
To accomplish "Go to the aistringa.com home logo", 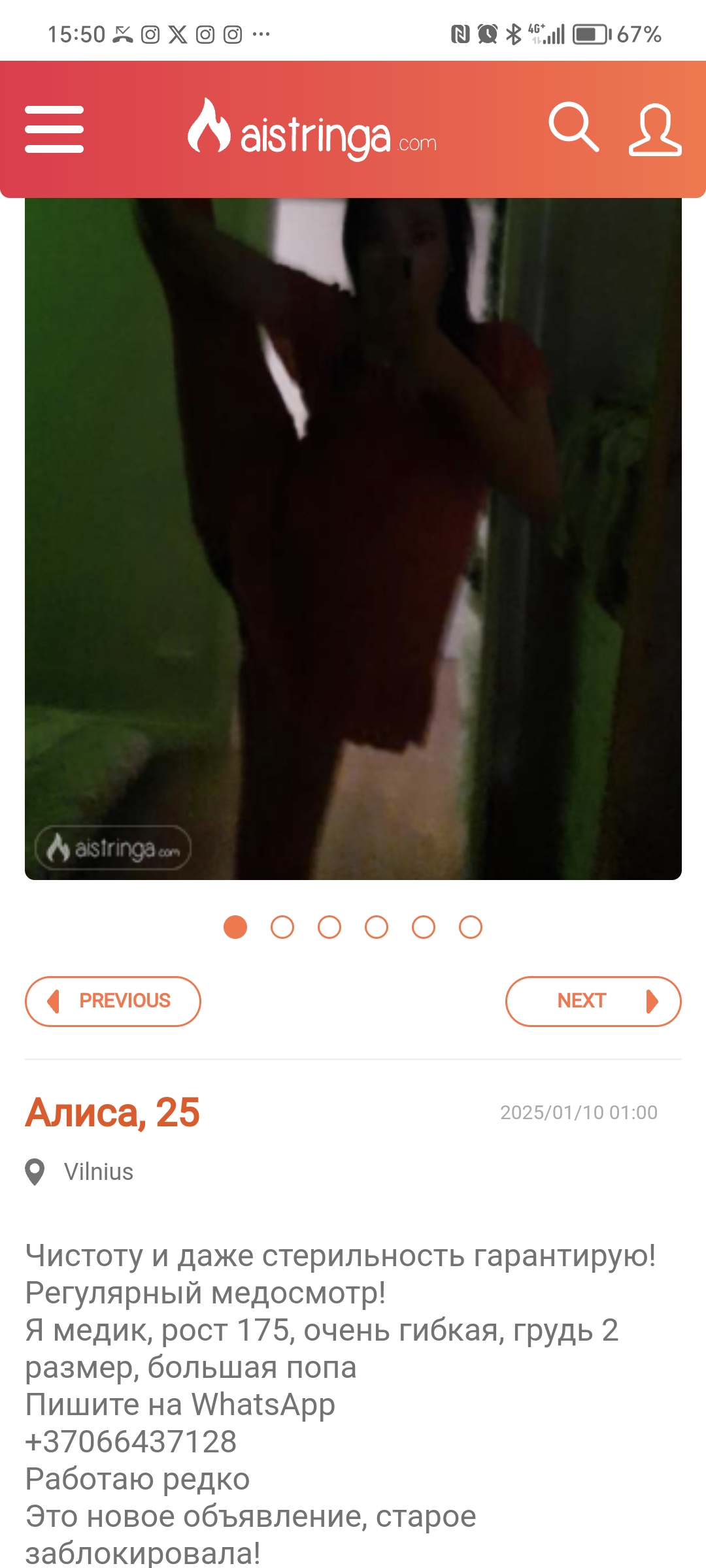I will [x=312, y=131].
